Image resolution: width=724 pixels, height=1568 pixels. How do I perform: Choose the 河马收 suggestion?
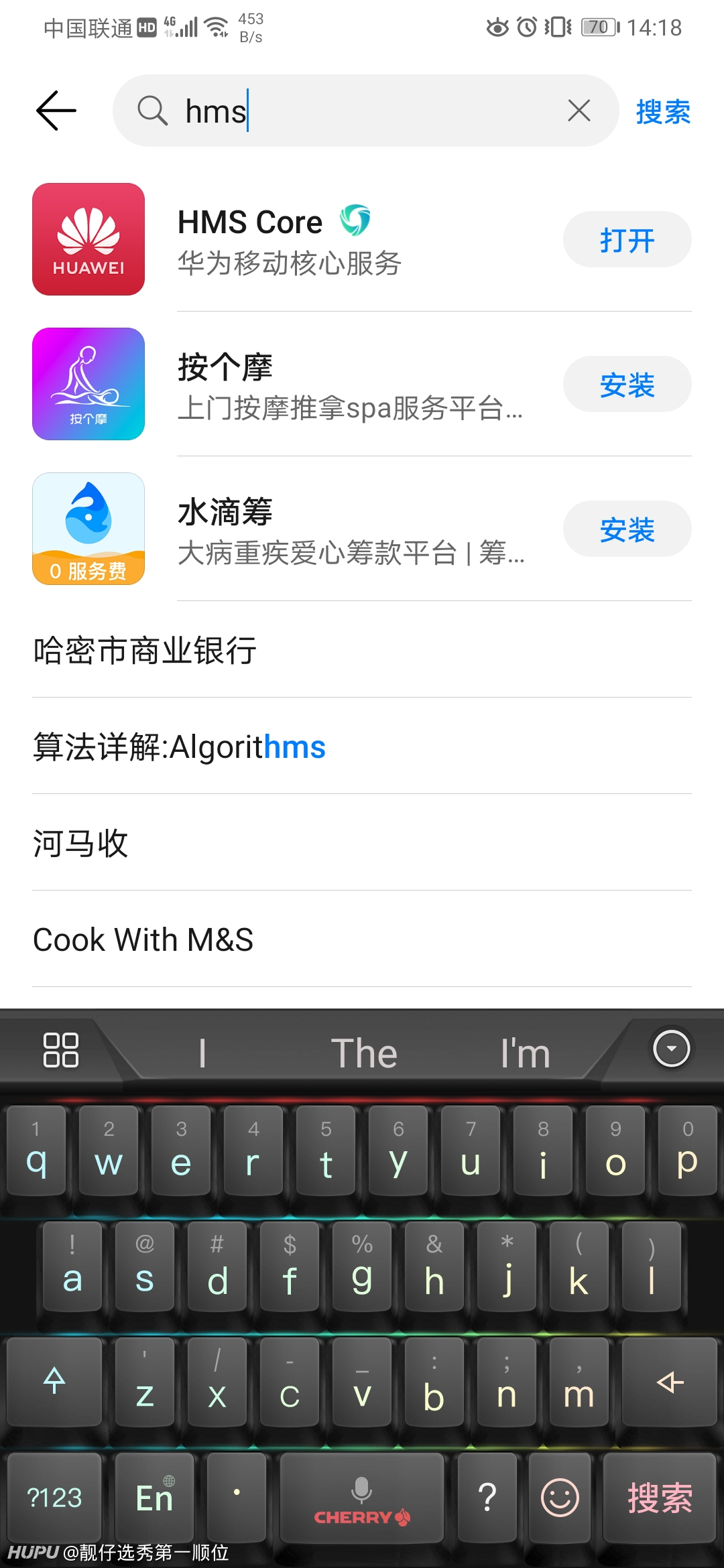click(x=362, y=843)
